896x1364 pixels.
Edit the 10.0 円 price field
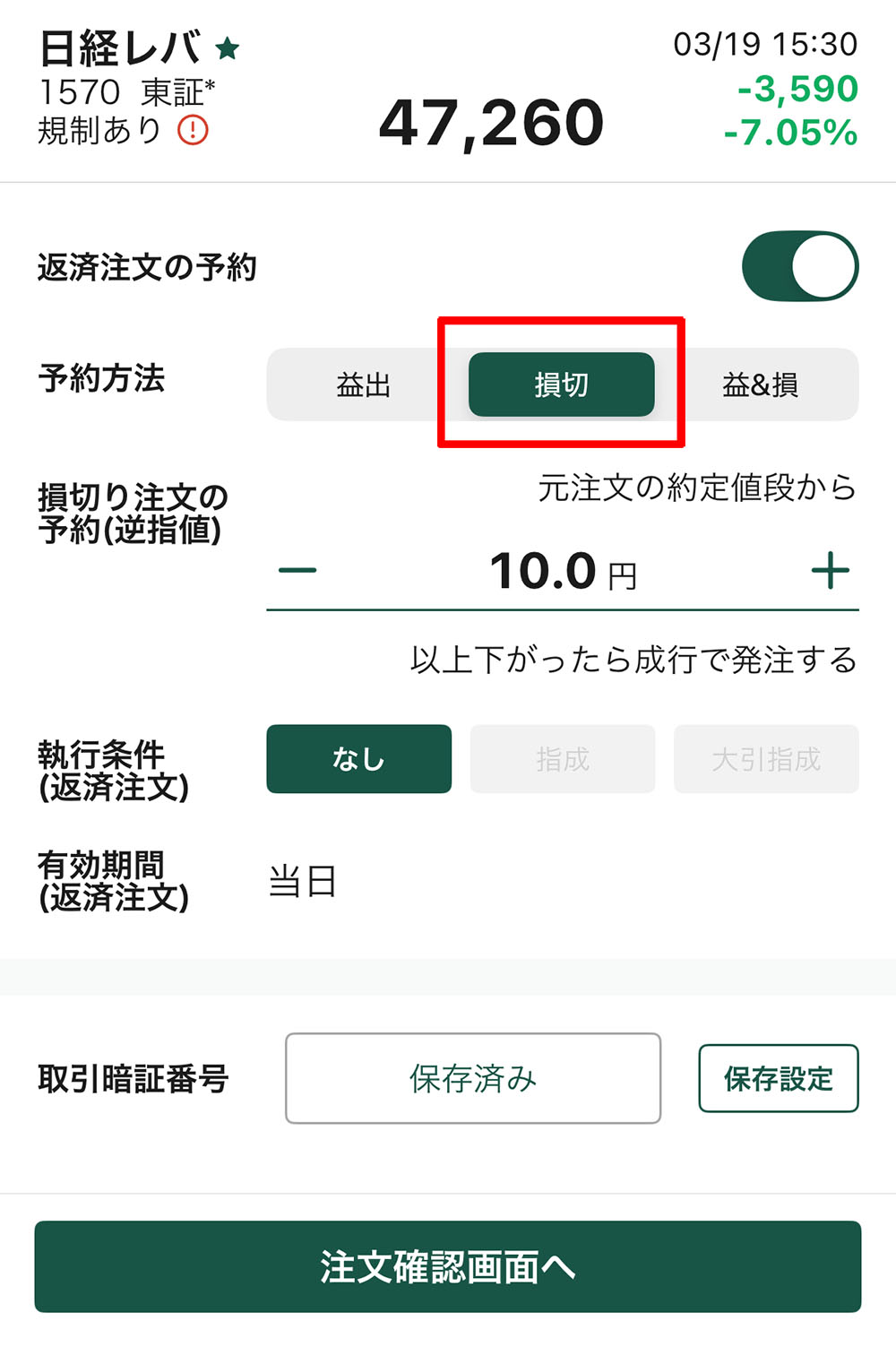544,571
